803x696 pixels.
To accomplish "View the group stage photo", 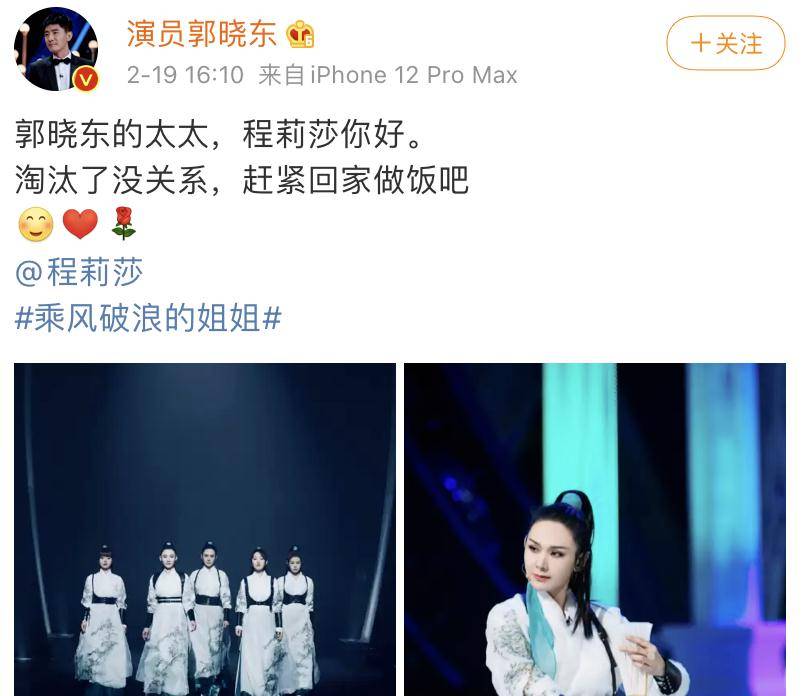I will click(x=204, y=530).
